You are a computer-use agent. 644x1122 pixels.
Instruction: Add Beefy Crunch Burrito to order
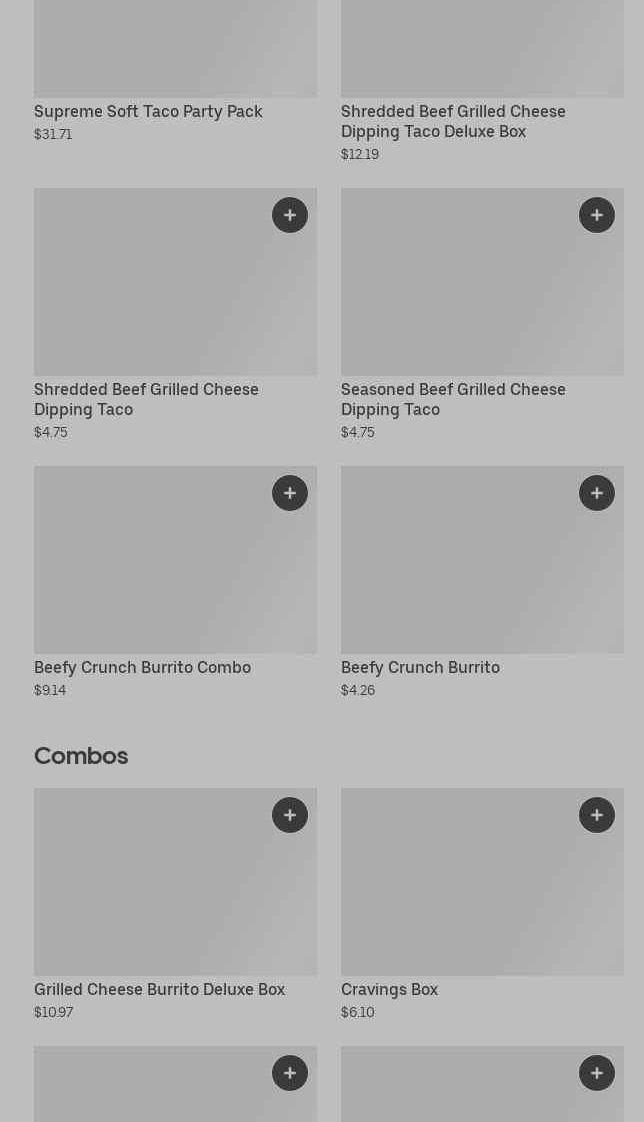[x=597, y=493]
